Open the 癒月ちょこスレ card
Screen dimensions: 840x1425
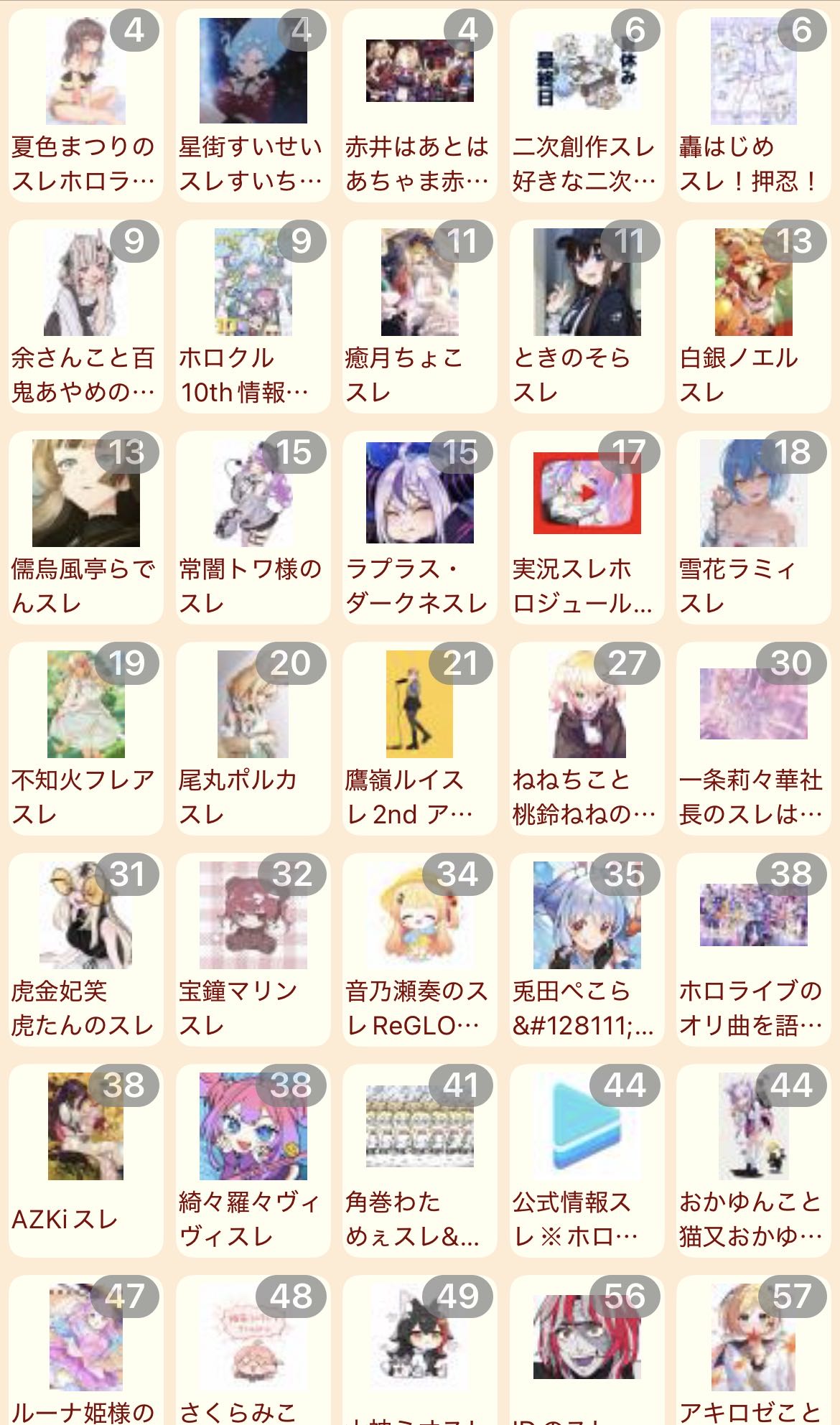419,317
